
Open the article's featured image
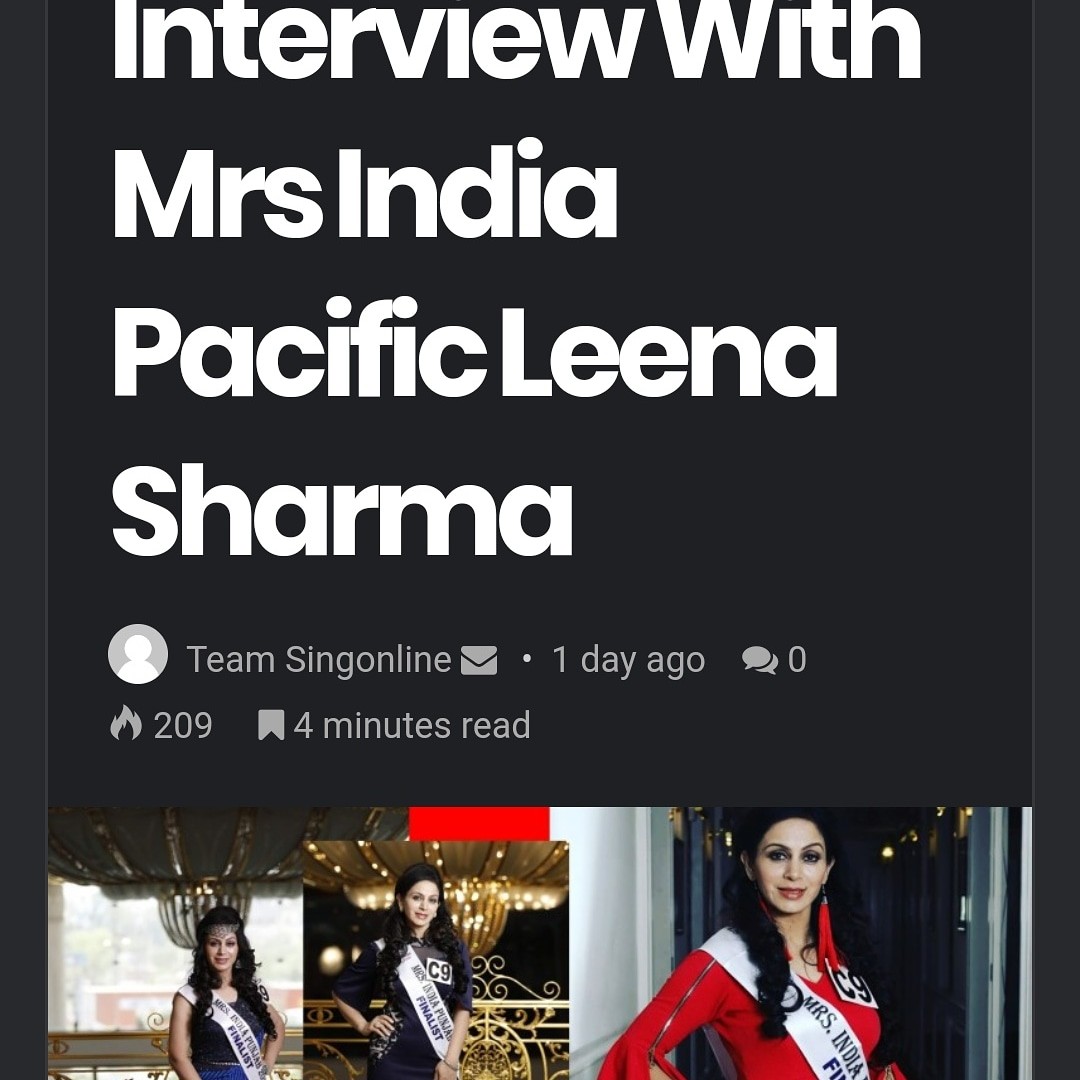(540, 943)
